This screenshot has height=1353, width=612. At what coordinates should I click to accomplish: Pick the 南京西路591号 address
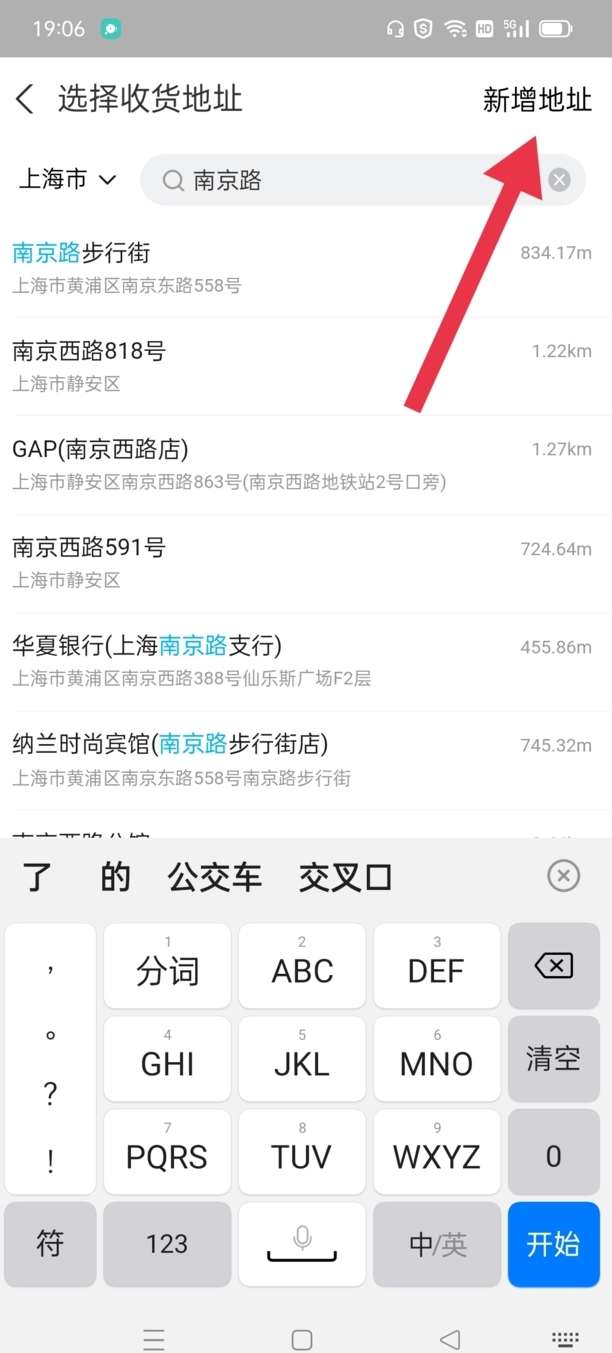click(x=306, y=563)
